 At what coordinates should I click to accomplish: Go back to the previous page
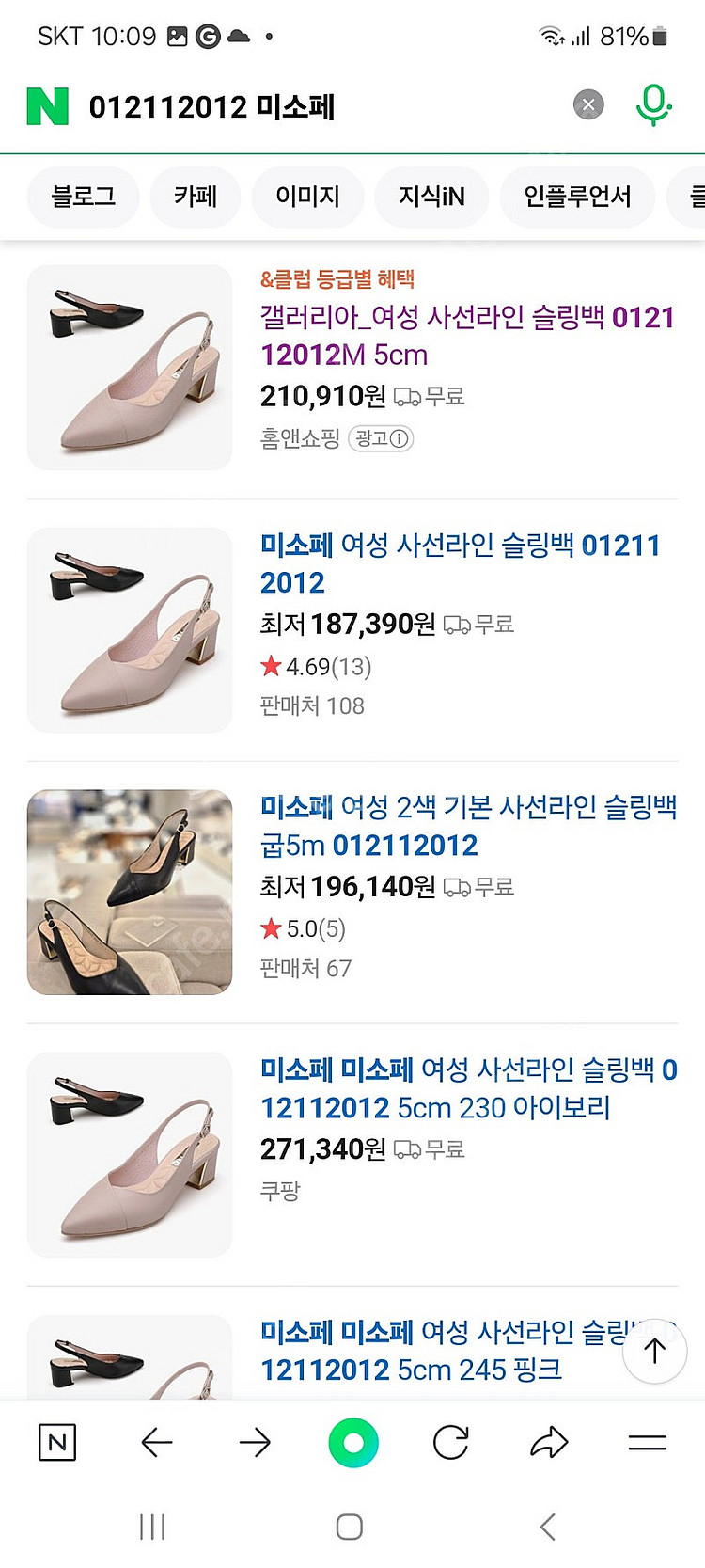click(156, 1442)
